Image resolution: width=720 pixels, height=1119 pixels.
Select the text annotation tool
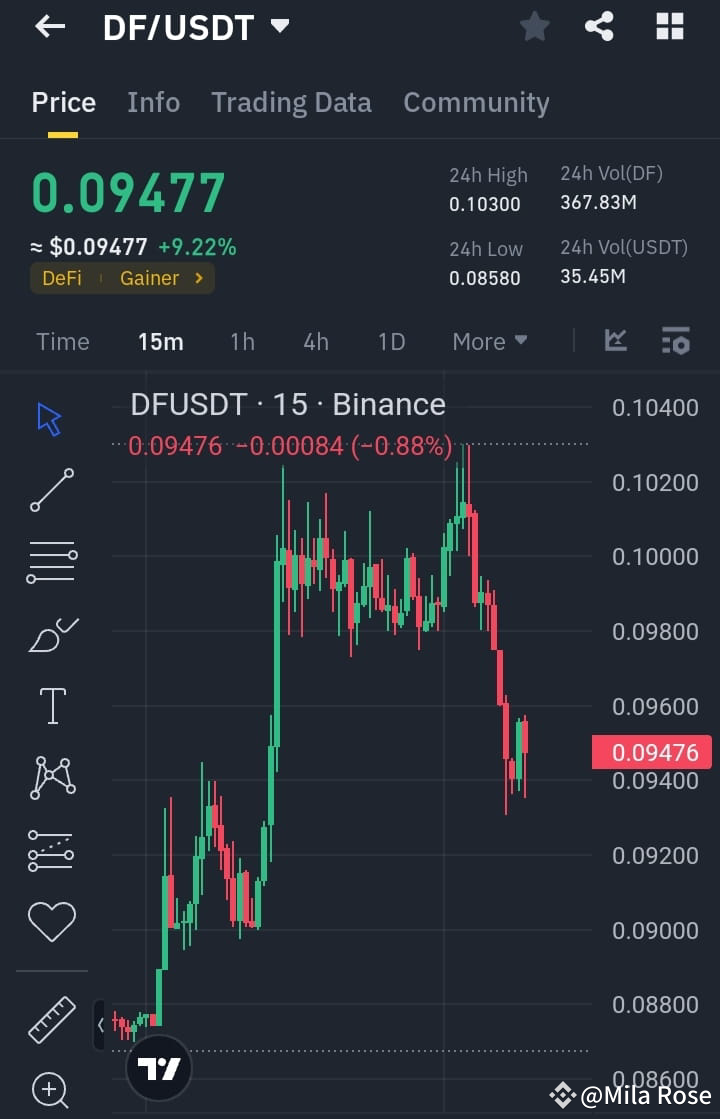tap(50, 704)
